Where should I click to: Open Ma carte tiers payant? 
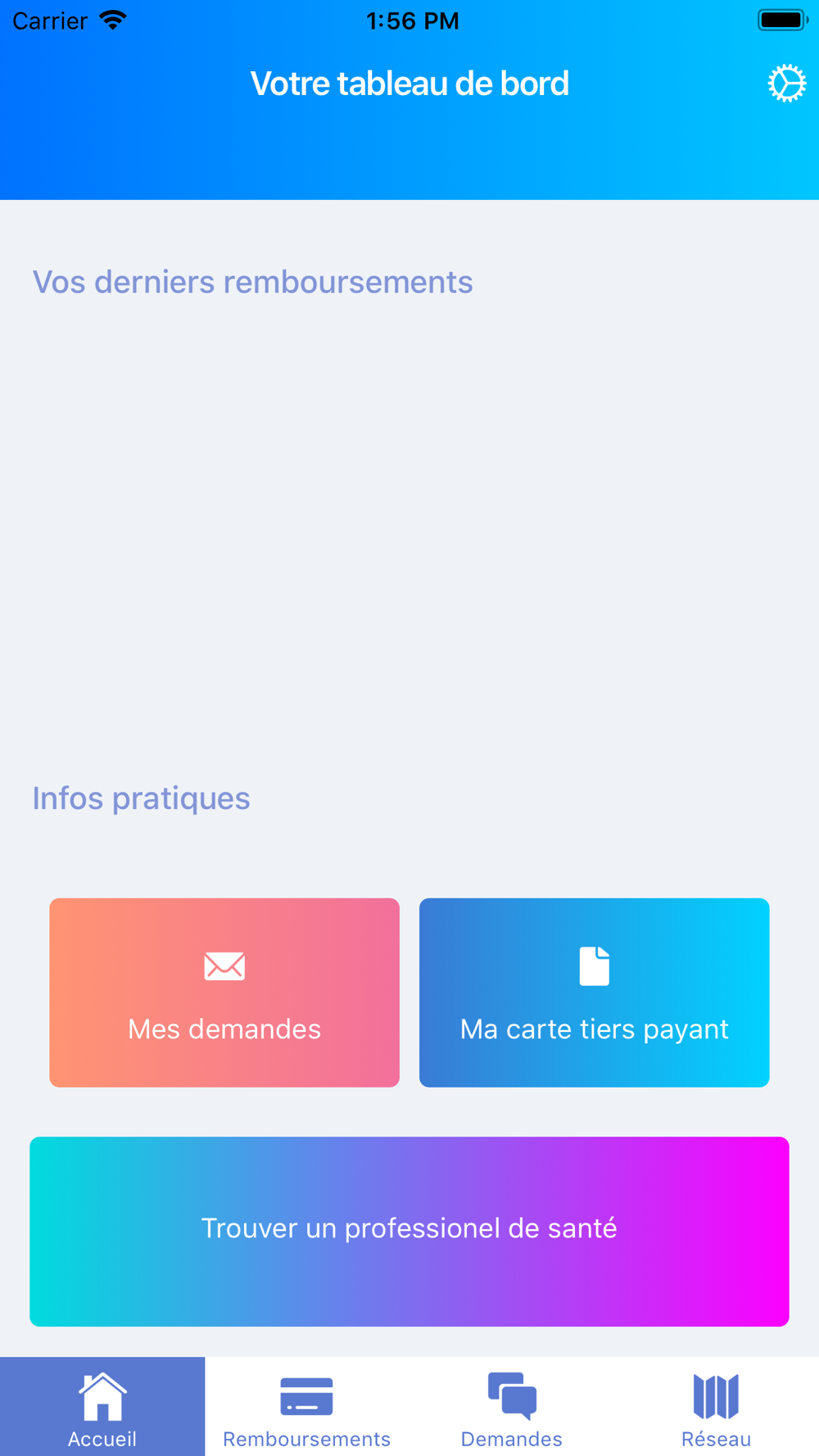595,993
